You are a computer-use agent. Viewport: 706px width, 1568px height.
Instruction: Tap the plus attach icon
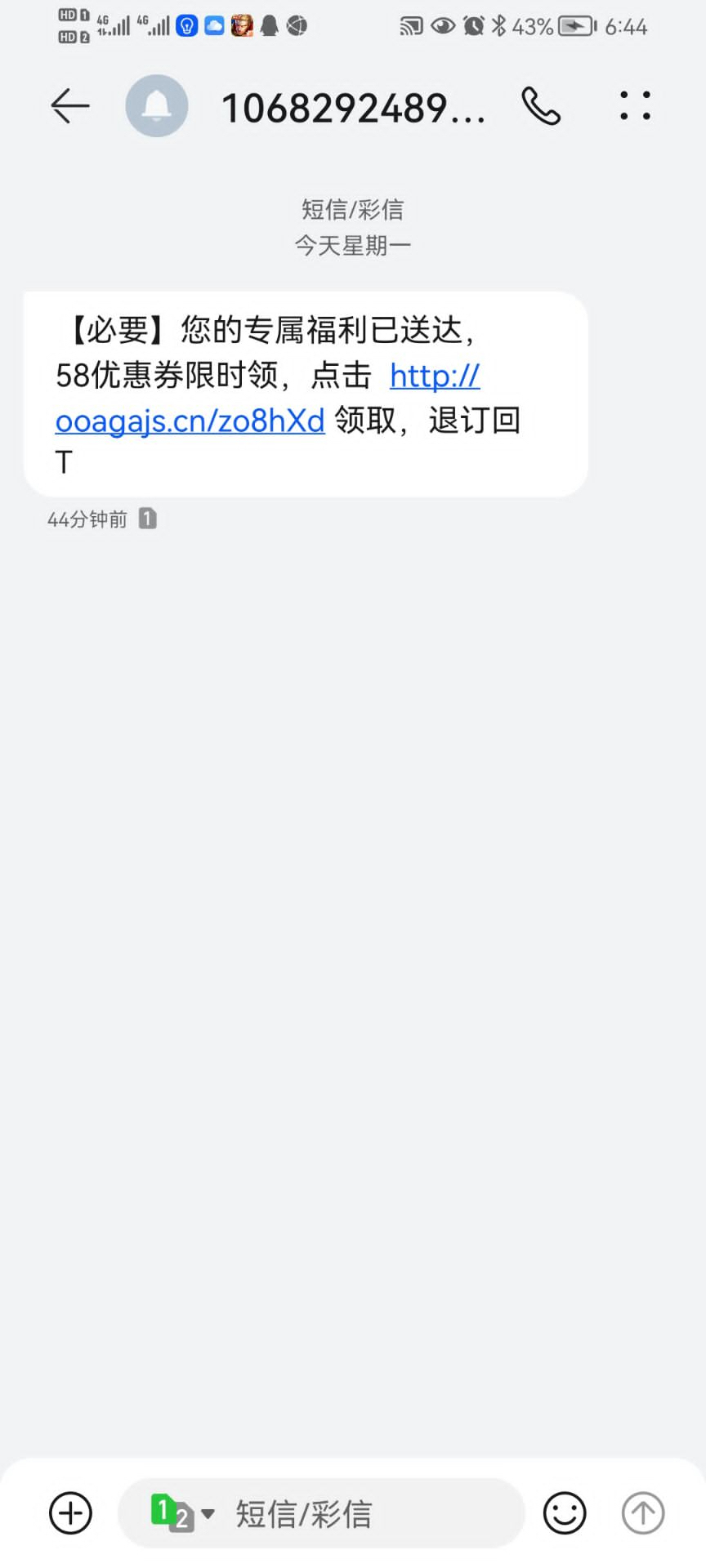click(70, 1513)
